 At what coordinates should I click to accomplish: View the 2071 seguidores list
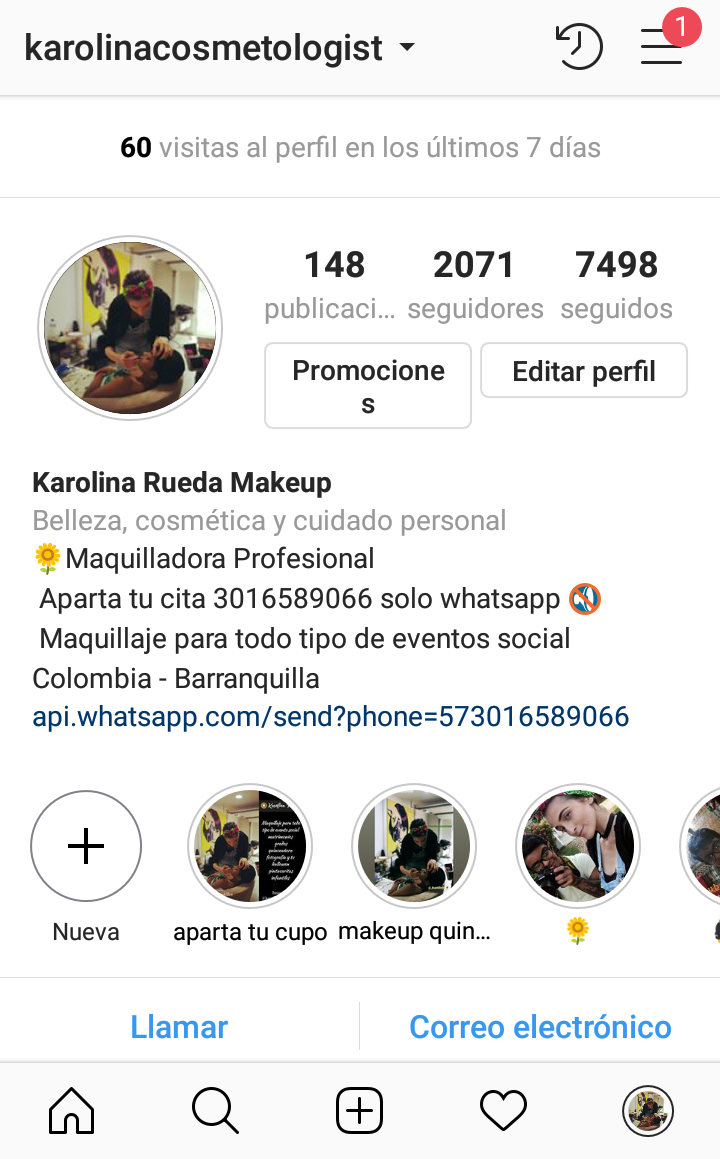[475, 285]
